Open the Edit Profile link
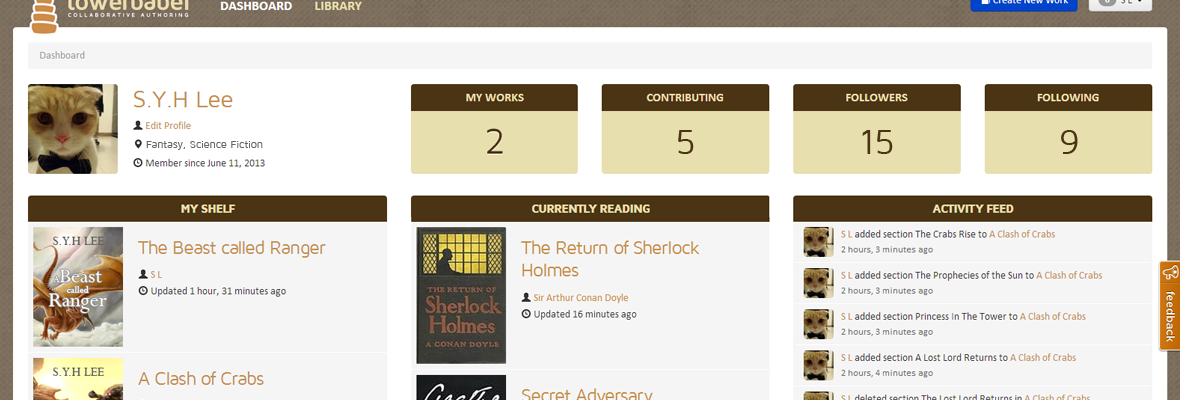Image resolution: width=1180 pixels, height=400 pixels. click(x=167, y=126)
